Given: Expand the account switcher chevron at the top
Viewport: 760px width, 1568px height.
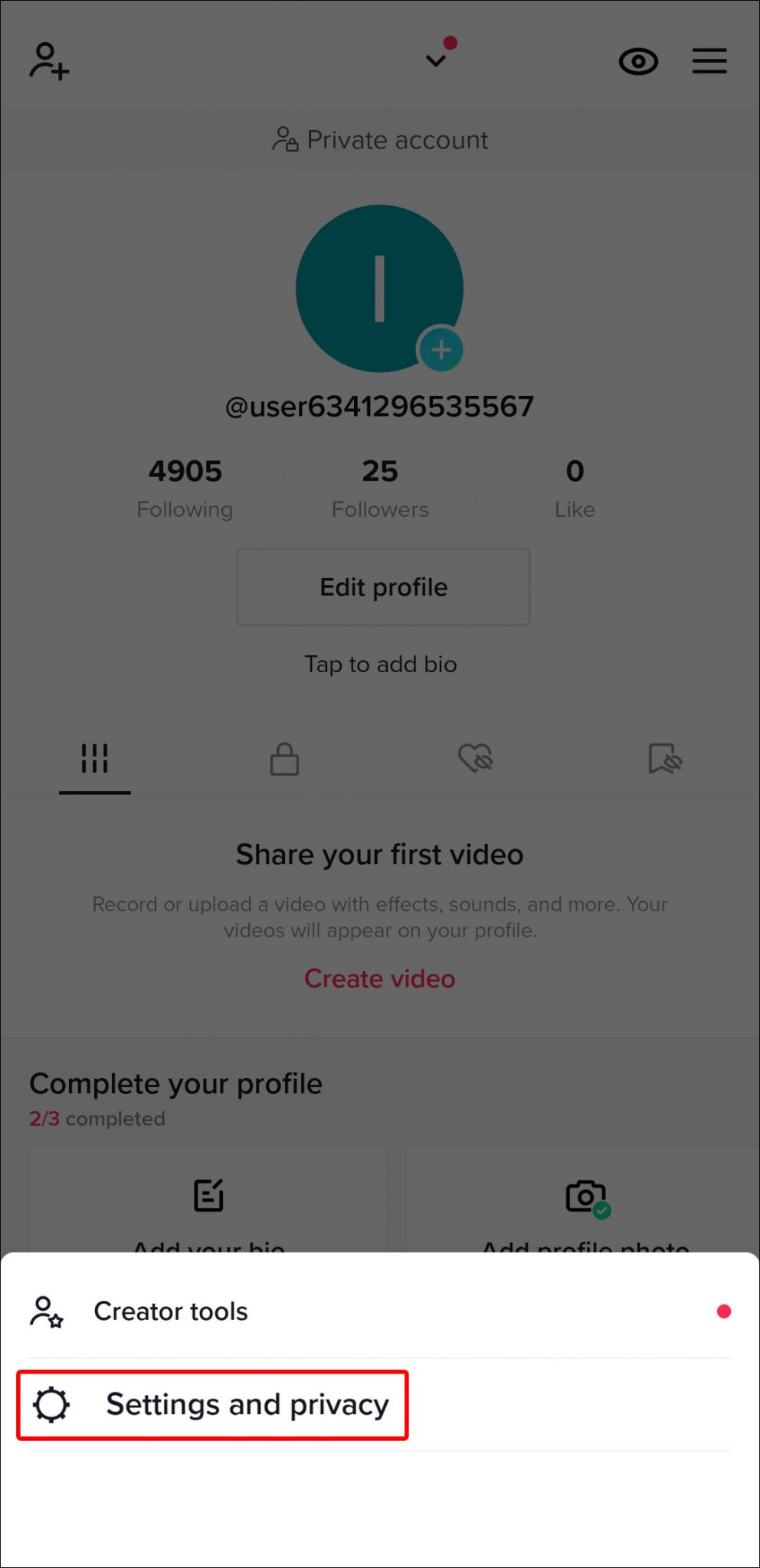Looking at the screenshot, I should [436, 60].
